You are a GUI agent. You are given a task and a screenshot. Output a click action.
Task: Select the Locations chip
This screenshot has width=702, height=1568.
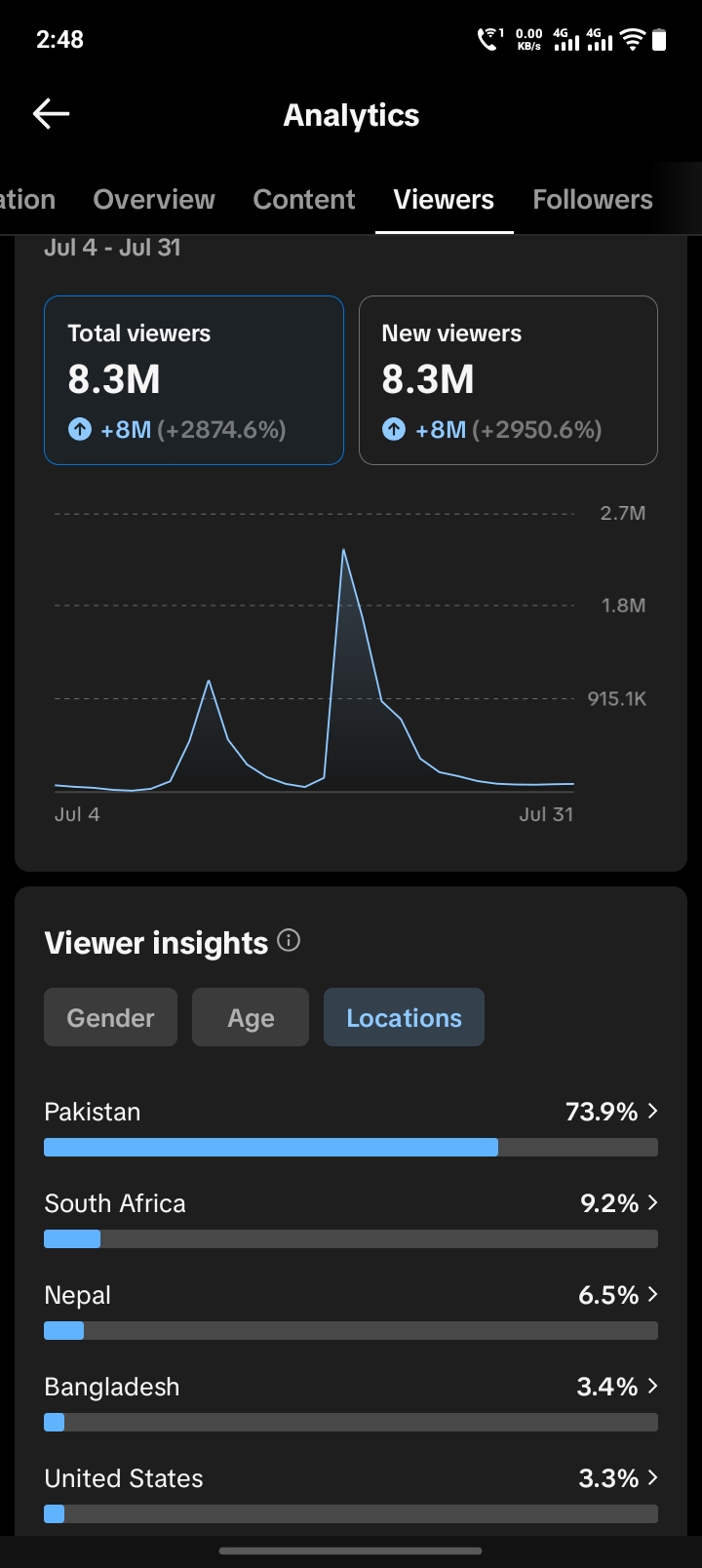tap(404, 1017)
